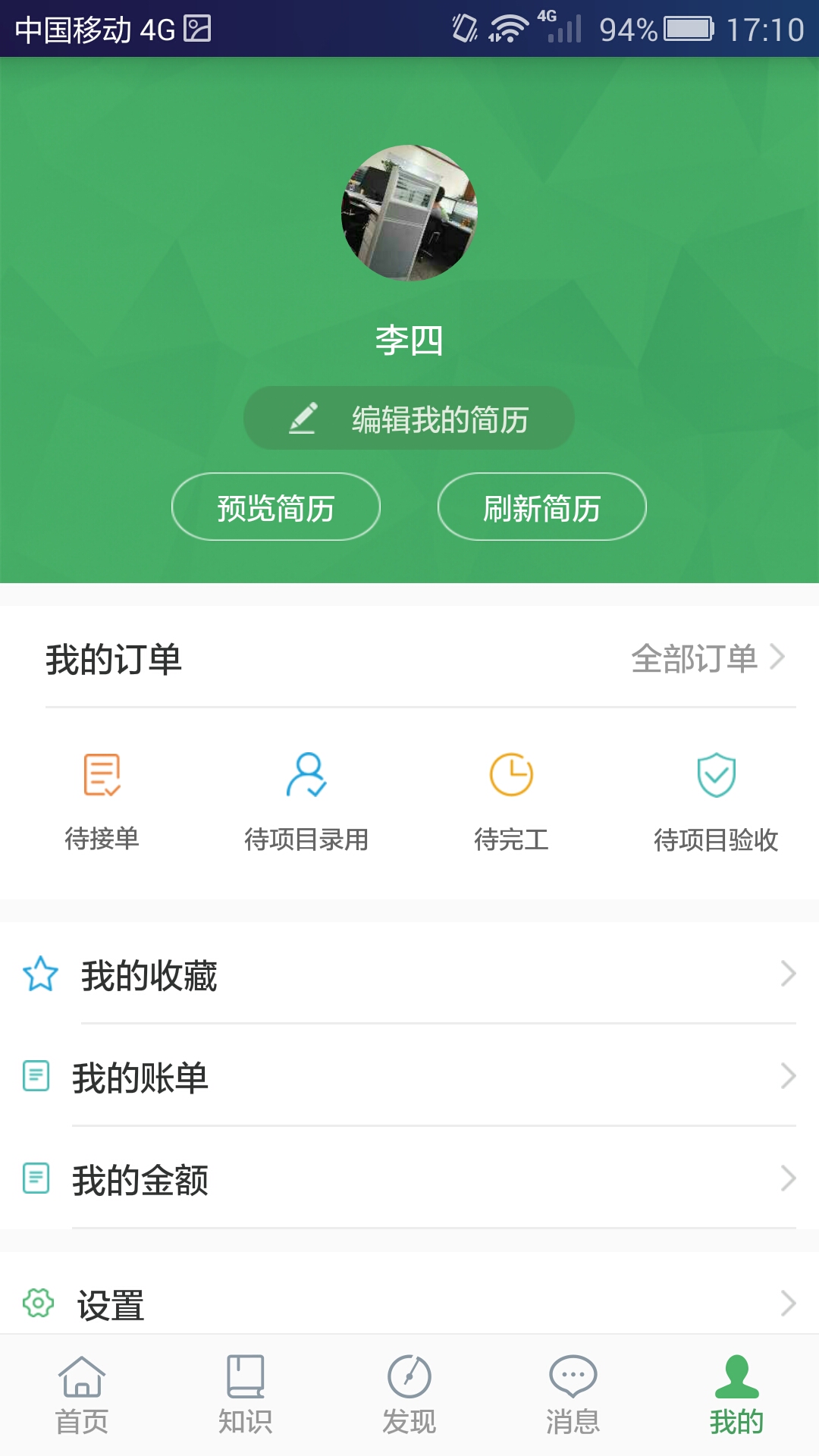Open 我的收藏 favorites row
Image resolution: width=819 pixels, height=1456 pixels.
(409, 975)
